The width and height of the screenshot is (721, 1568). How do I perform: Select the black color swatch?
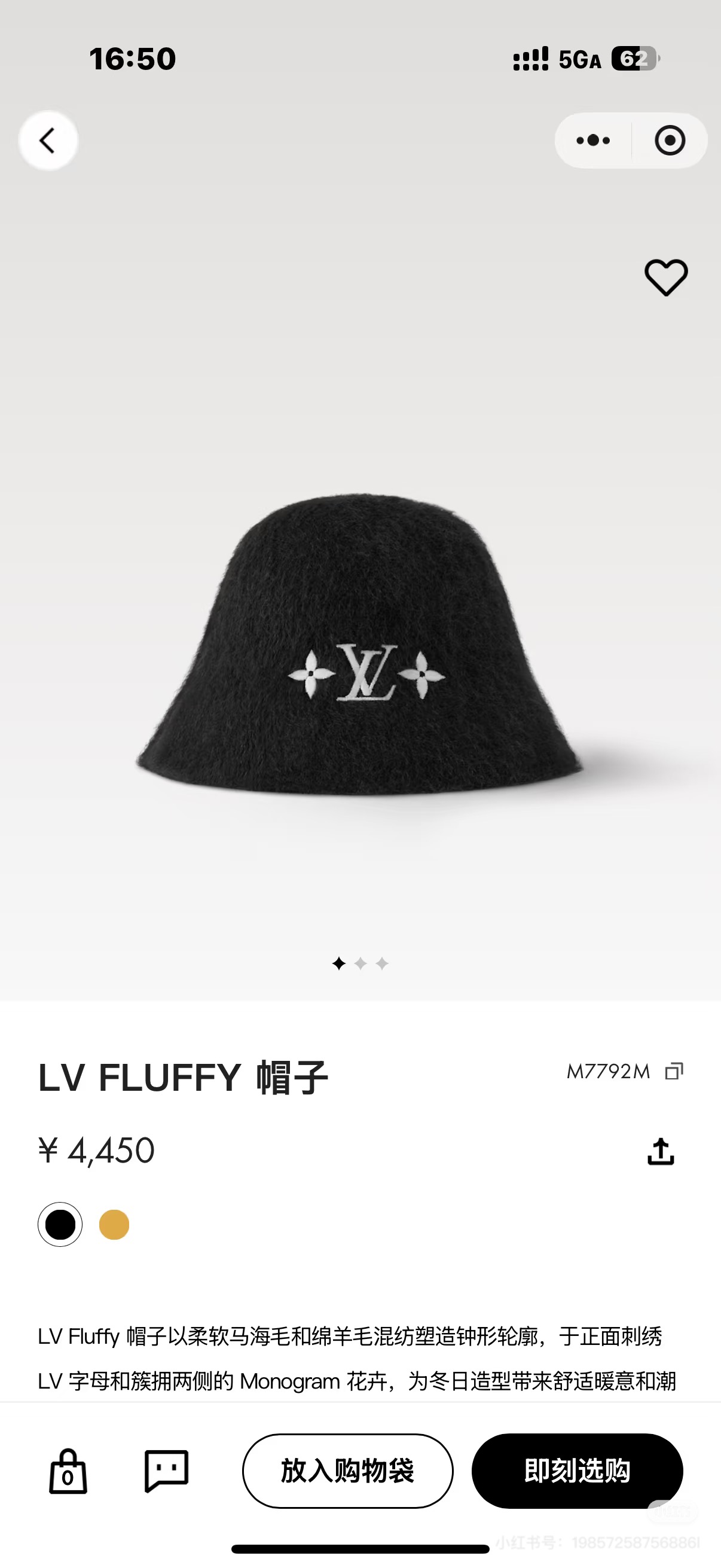point(60,1224)
